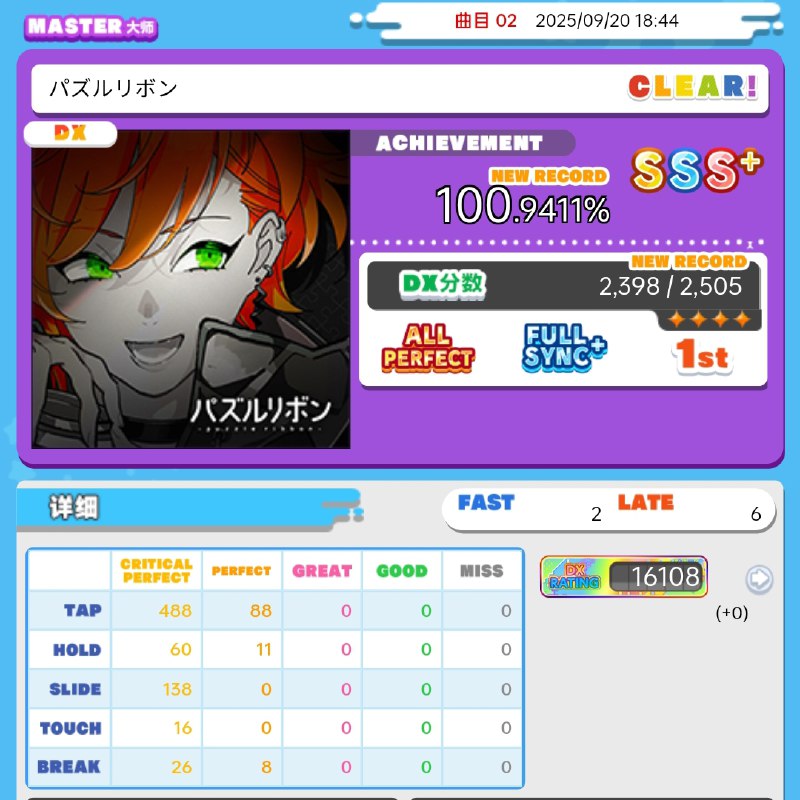
Task: Tap the arrow beside the DX Rating
Action: [x=759, y=579]
